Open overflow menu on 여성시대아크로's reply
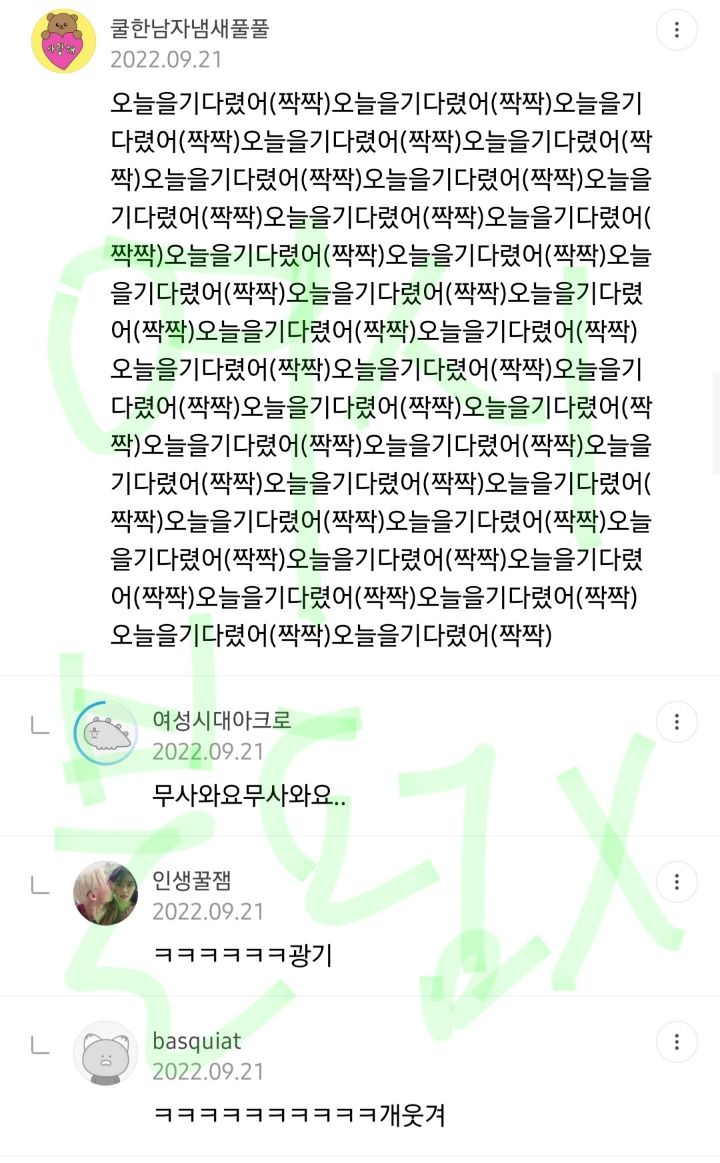 (677, 721)
